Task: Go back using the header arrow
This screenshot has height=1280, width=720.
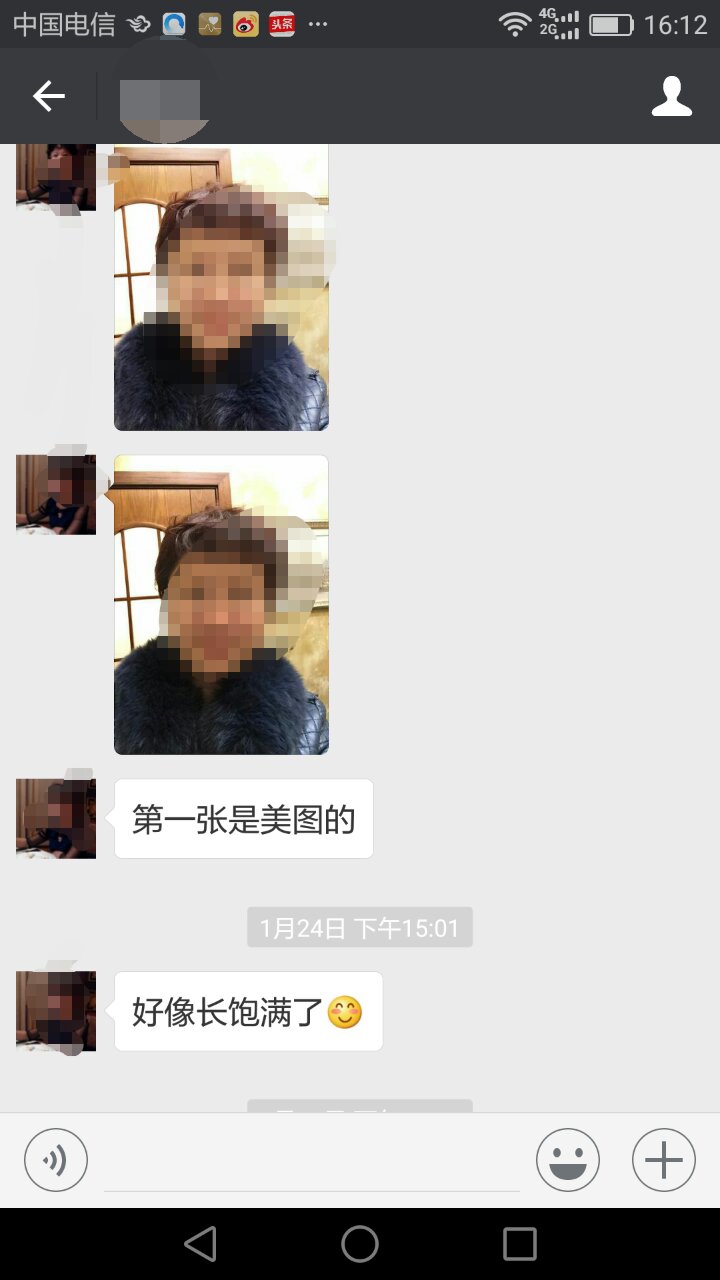Action: [x=48, y=96]
